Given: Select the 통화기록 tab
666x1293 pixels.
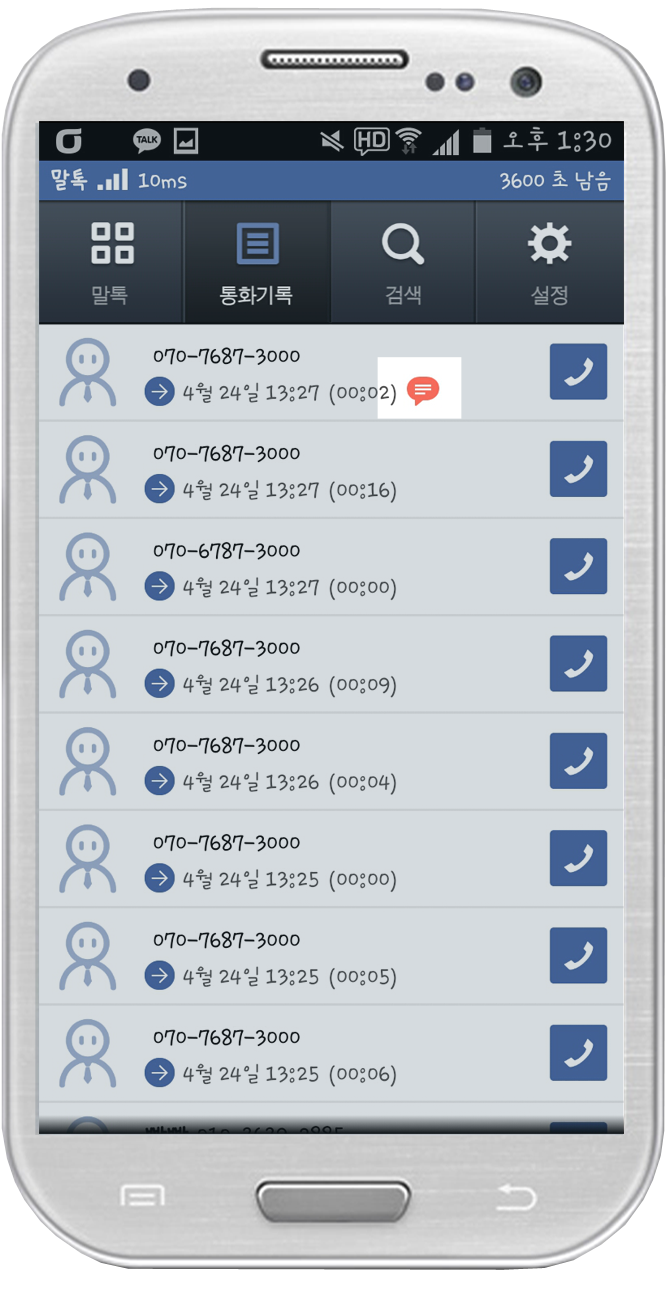Looking at the screenshot, I should (257, 262).
